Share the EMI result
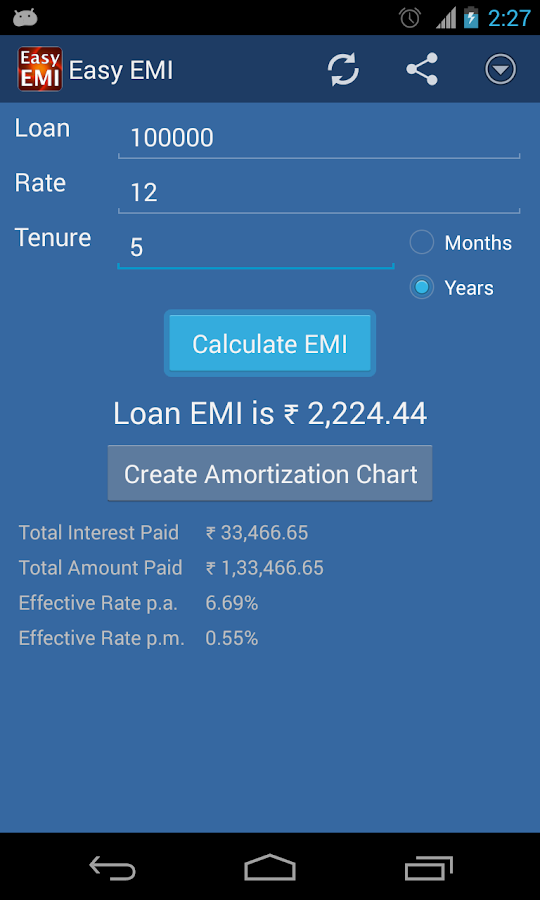 tap(422, 69)
